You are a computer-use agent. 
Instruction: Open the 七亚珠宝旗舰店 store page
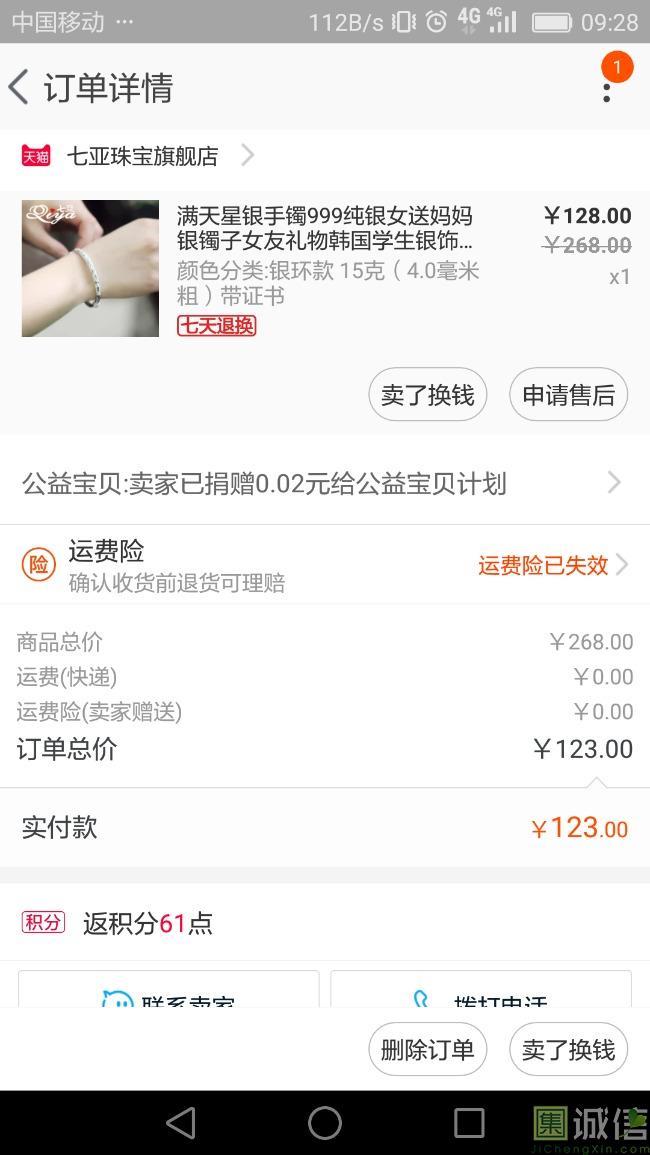click(x=142, y=156)
